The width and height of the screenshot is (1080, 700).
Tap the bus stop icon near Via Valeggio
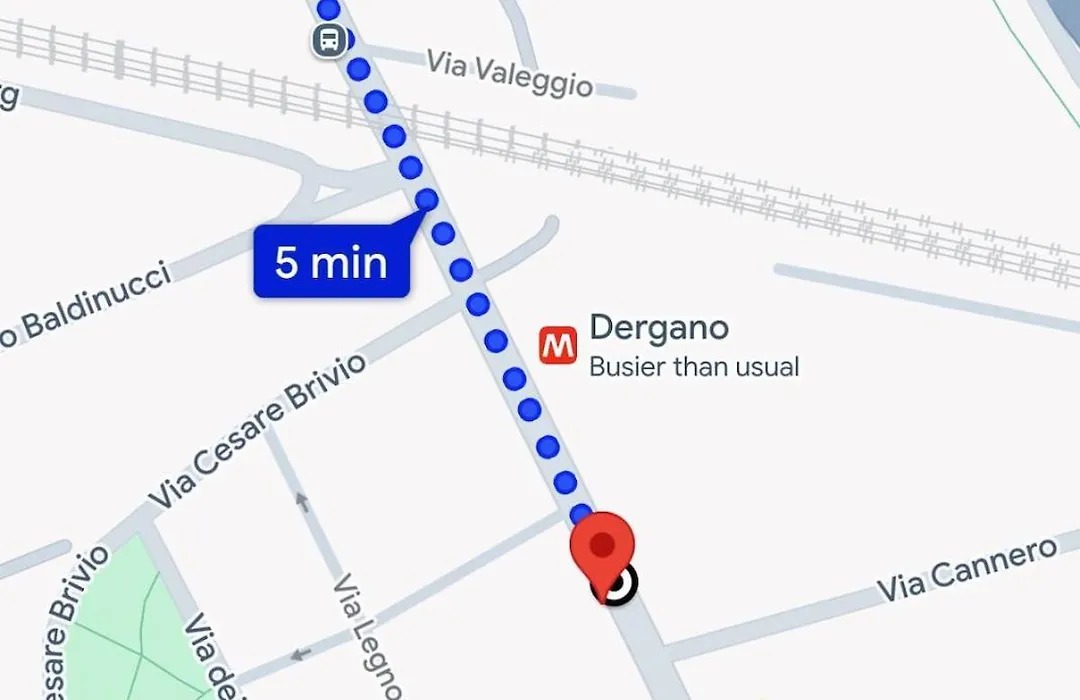click(329, 41)
